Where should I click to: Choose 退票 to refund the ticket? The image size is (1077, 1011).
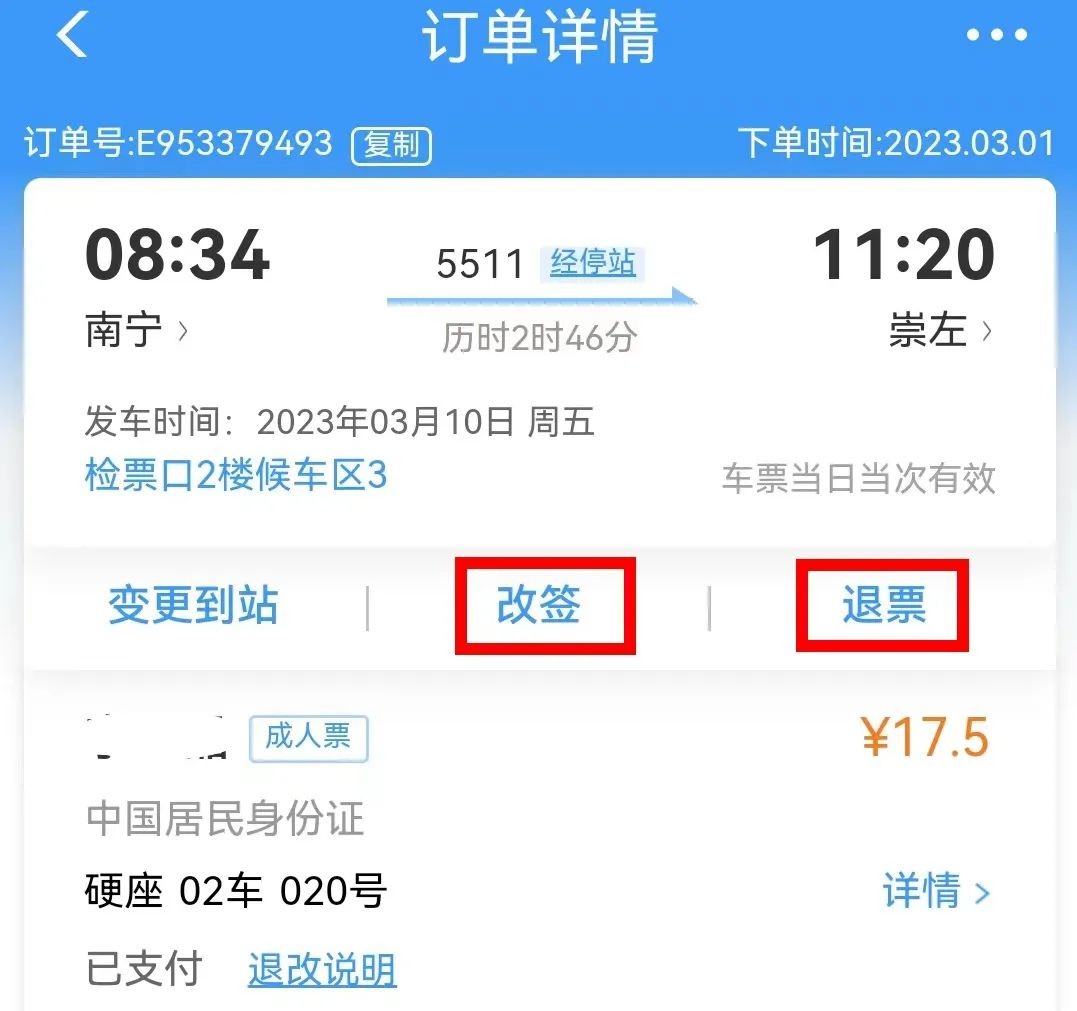tap(883, 607)
